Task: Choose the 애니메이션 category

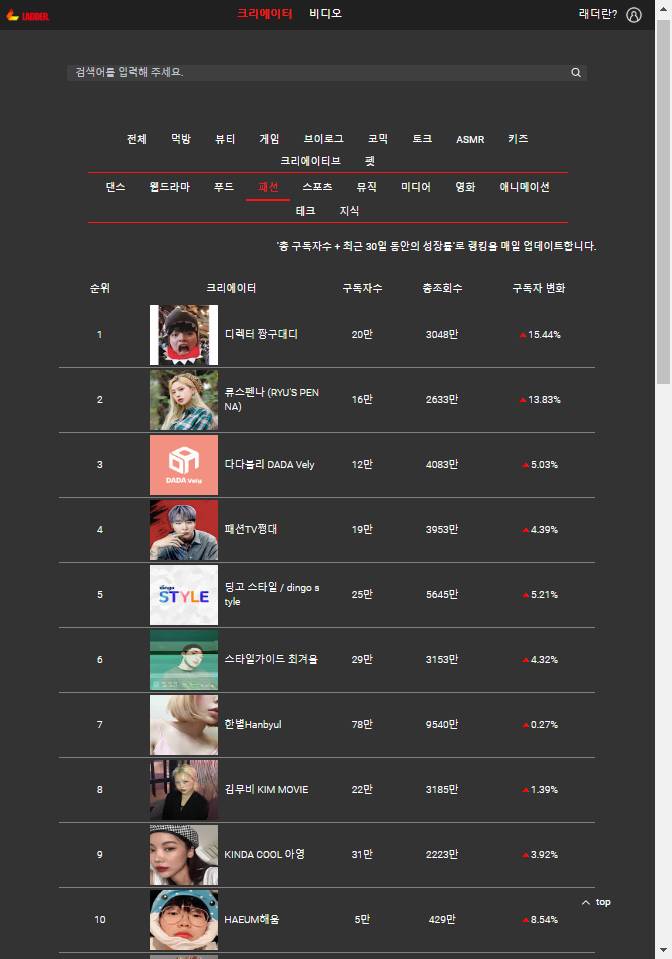Action: click(525, 187)
